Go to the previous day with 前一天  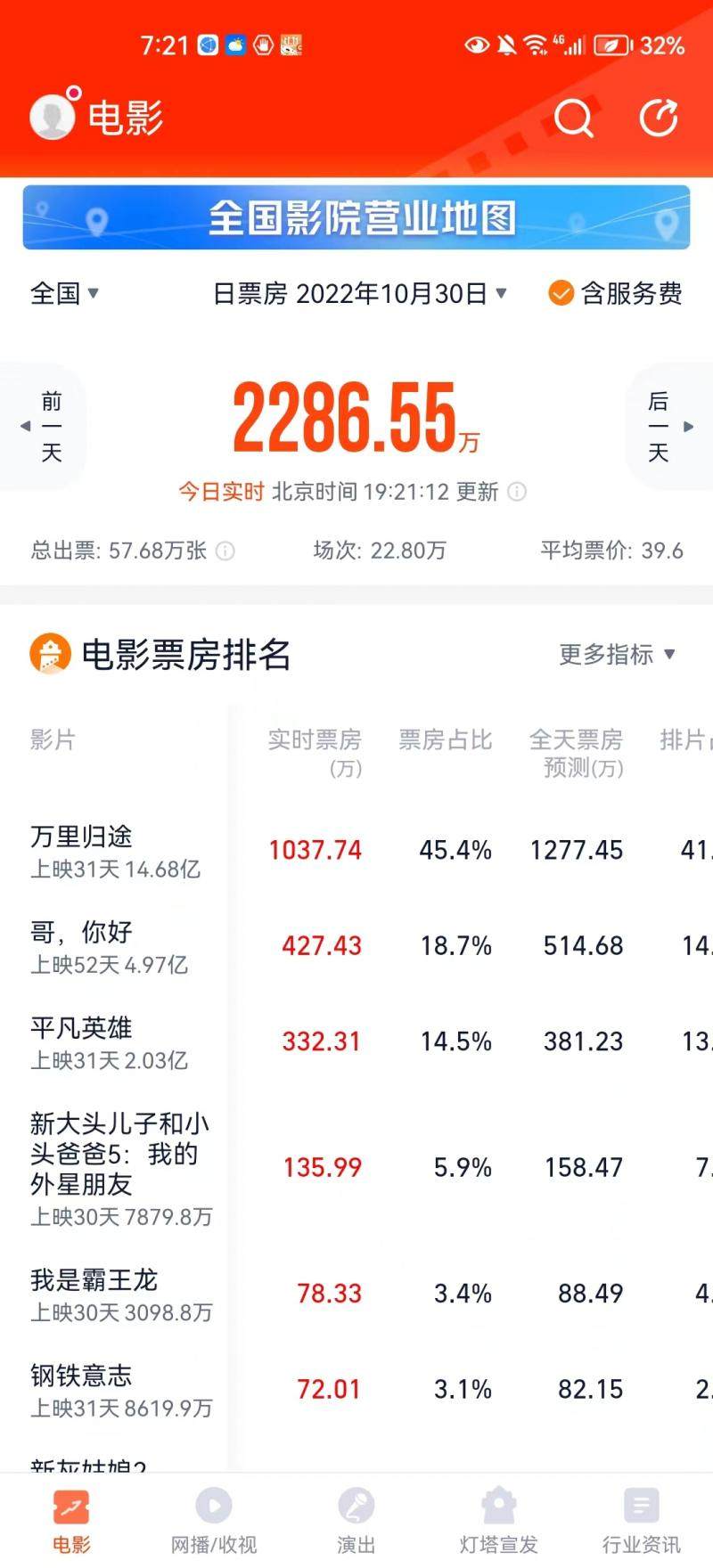(x=46, y=427)
